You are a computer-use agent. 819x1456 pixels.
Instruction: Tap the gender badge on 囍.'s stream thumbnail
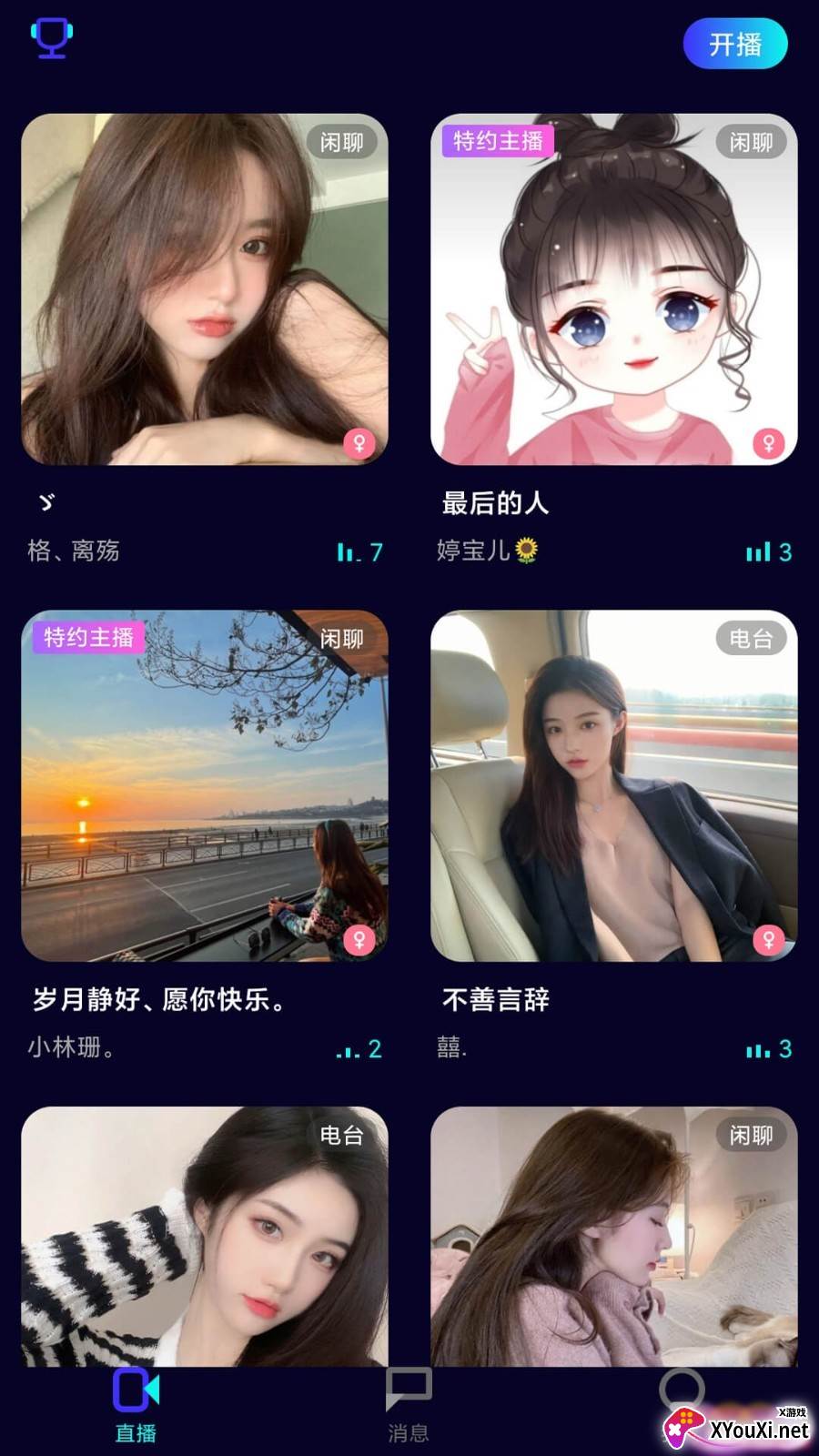[770, 938]
